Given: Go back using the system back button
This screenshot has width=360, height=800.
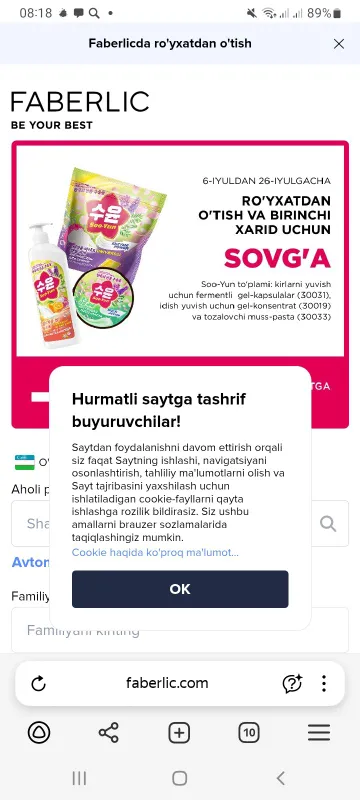Looking at the screenshot, I should [x=280, y=778].
